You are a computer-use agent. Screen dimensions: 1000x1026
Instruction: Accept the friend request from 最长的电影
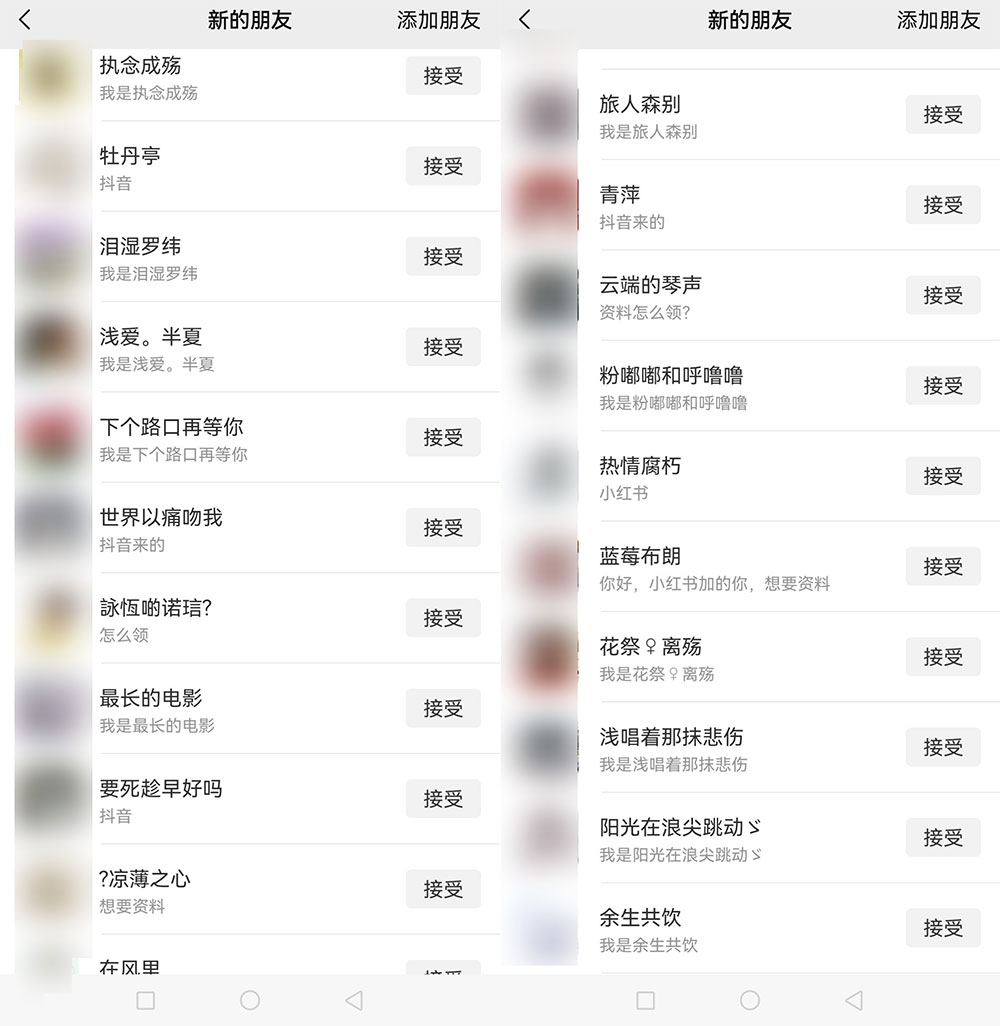[x=443, y=708]
